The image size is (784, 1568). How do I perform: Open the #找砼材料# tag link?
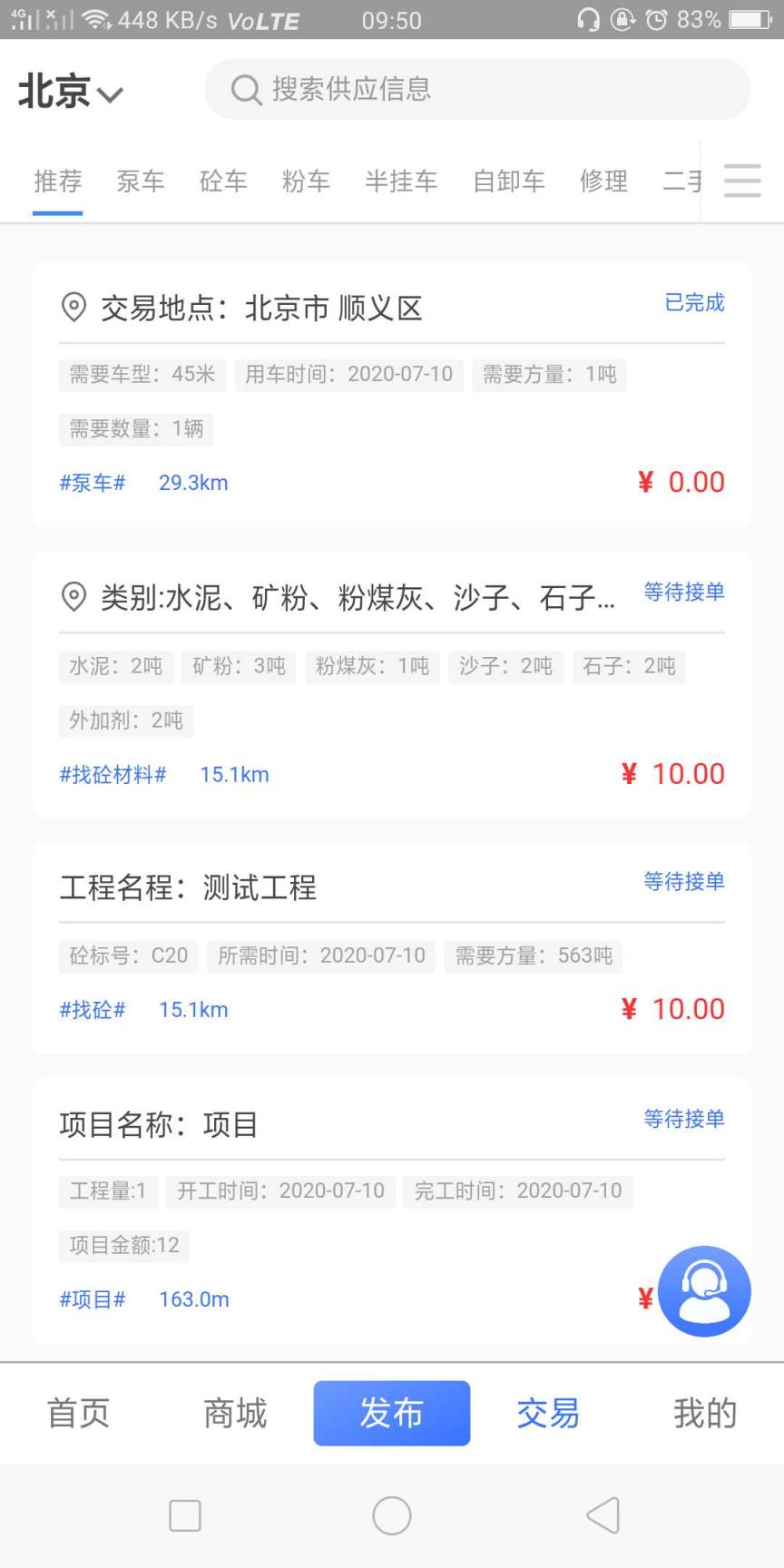click(112, 774)
